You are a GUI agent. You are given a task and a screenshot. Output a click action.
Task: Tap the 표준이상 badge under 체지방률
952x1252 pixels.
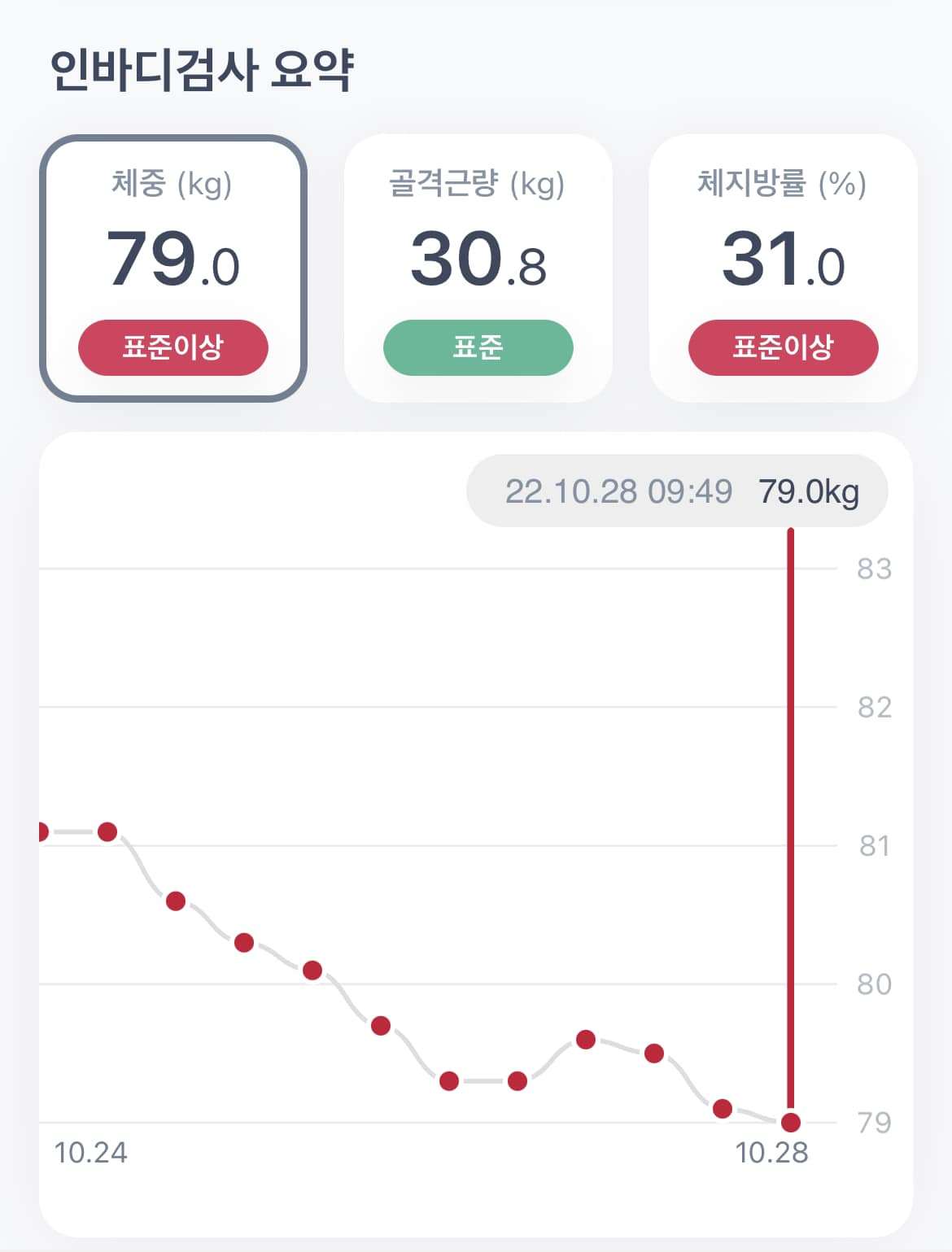click(783, 347)
